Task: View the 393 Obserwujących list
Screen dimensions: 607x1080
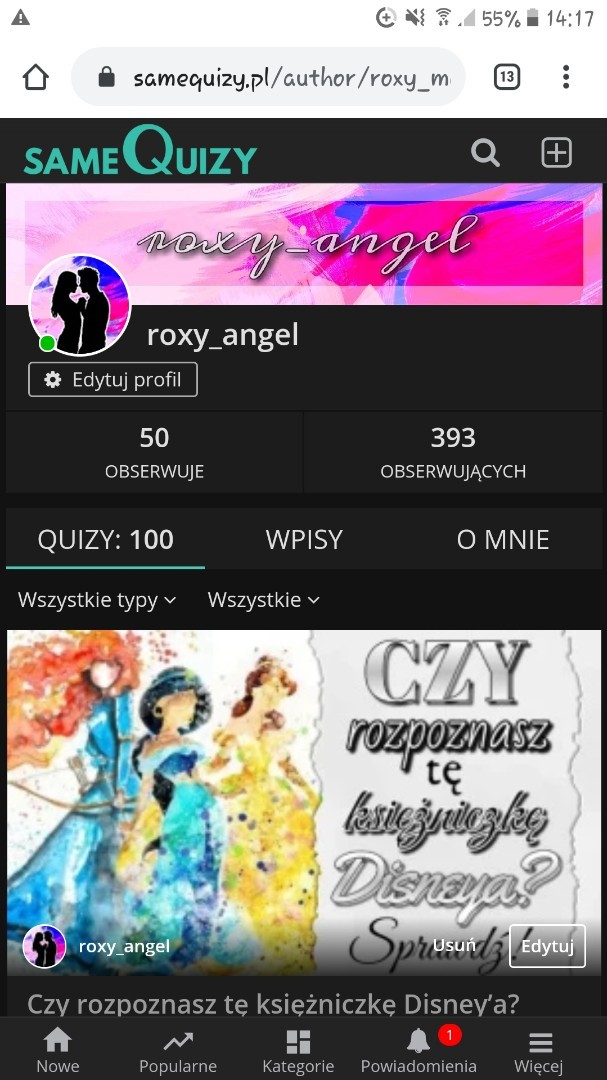Action: tap(453, 452)
